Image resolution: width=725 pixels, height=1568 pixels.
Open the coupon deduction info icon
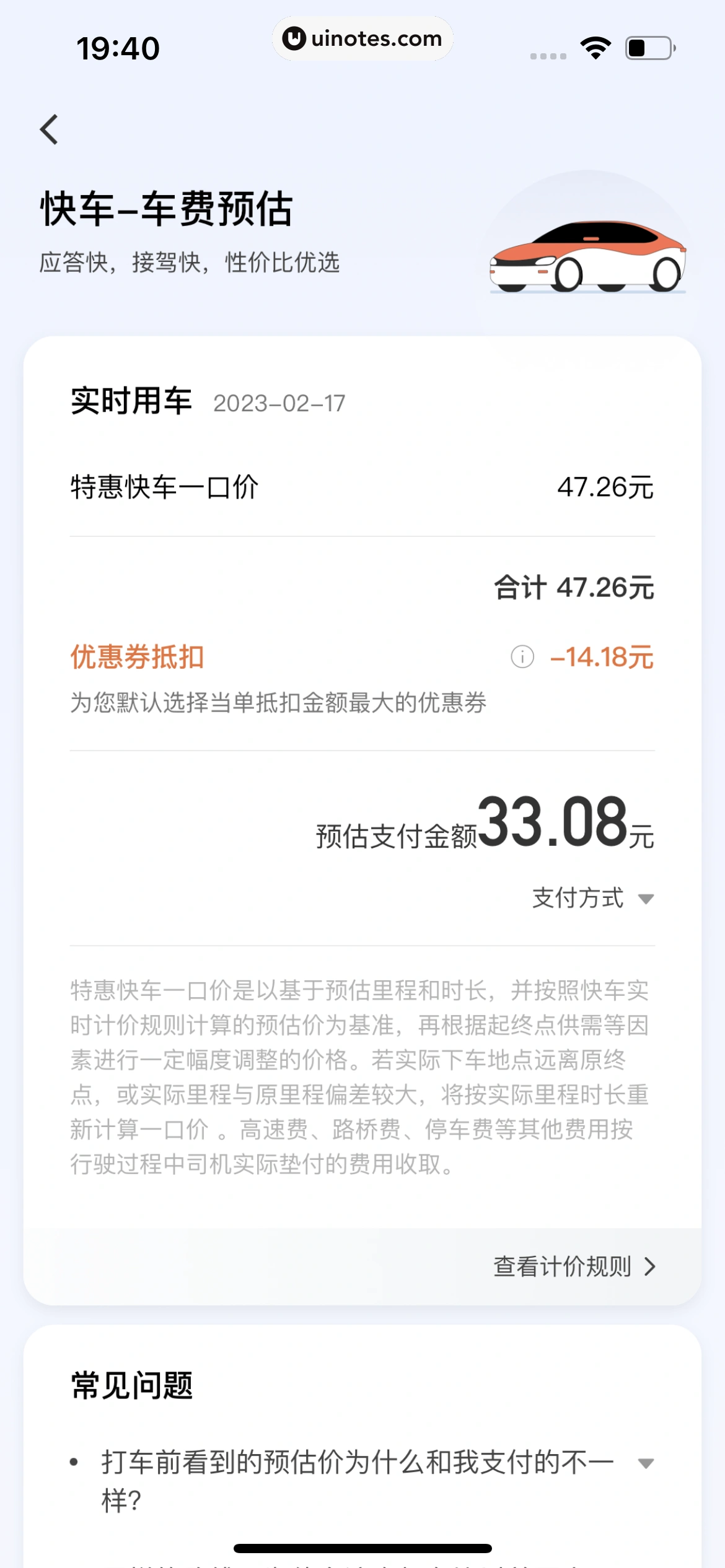tap(522, 656)
